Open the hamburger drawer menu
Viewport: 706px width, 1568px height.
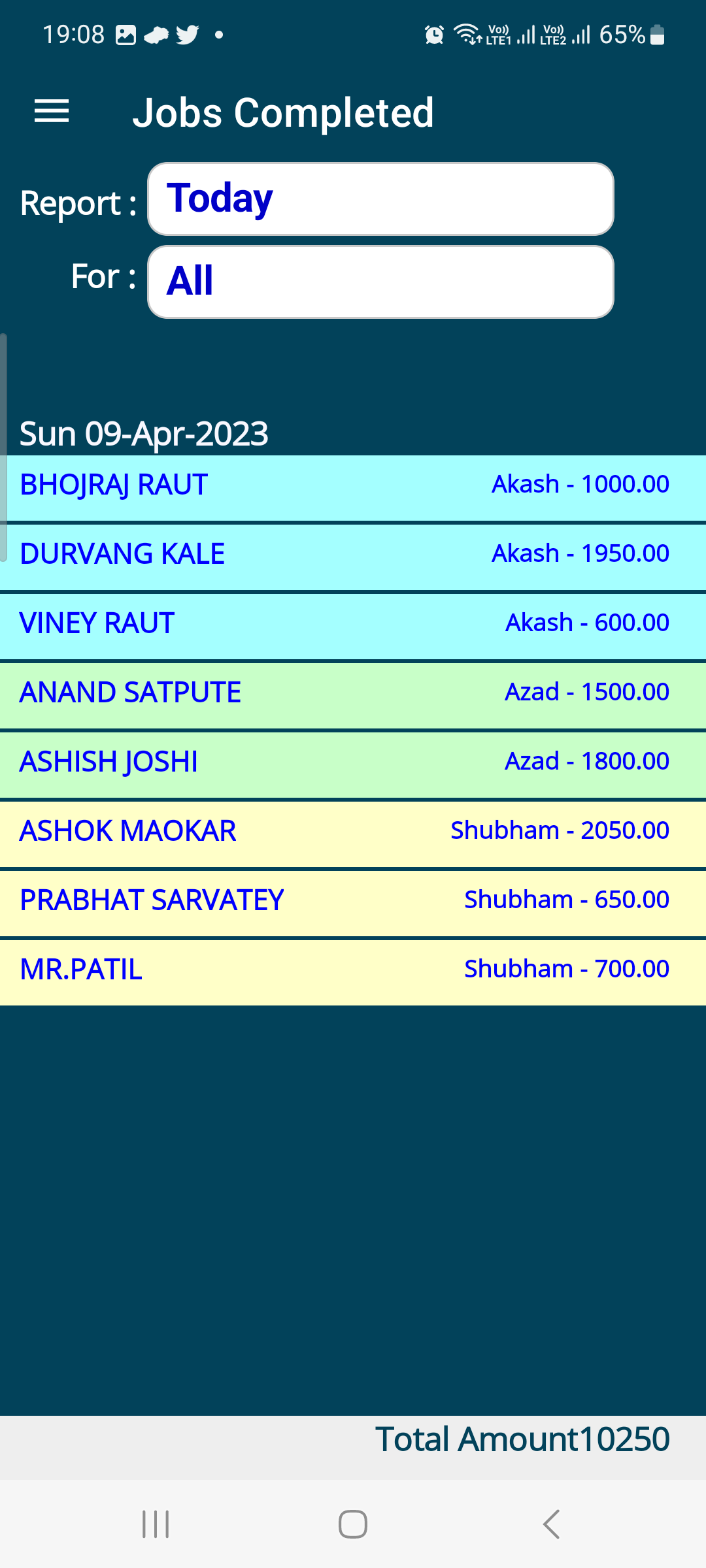tap(52, 112)
